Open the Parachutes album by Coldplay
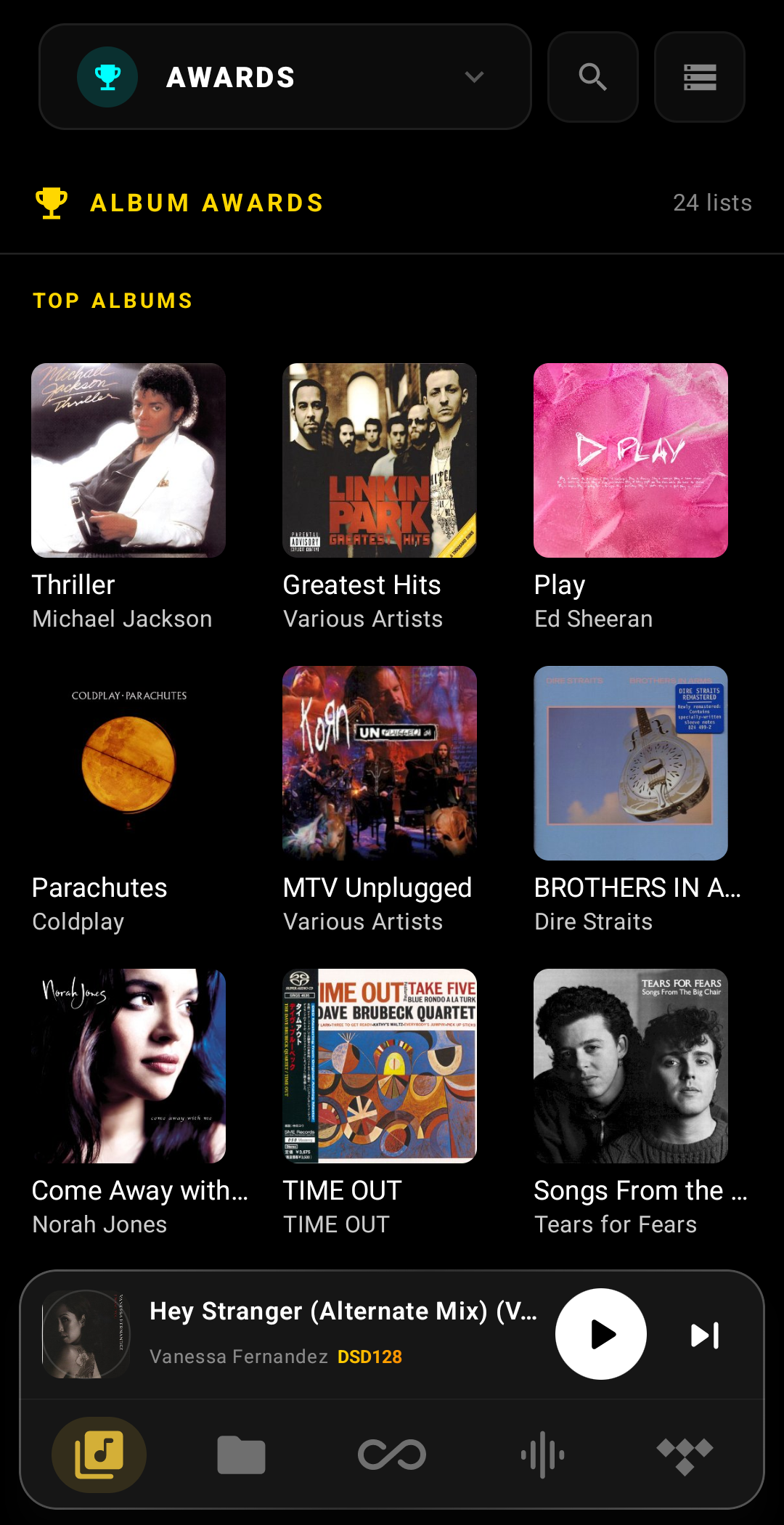784x1525 pixels. click(128, 763)
